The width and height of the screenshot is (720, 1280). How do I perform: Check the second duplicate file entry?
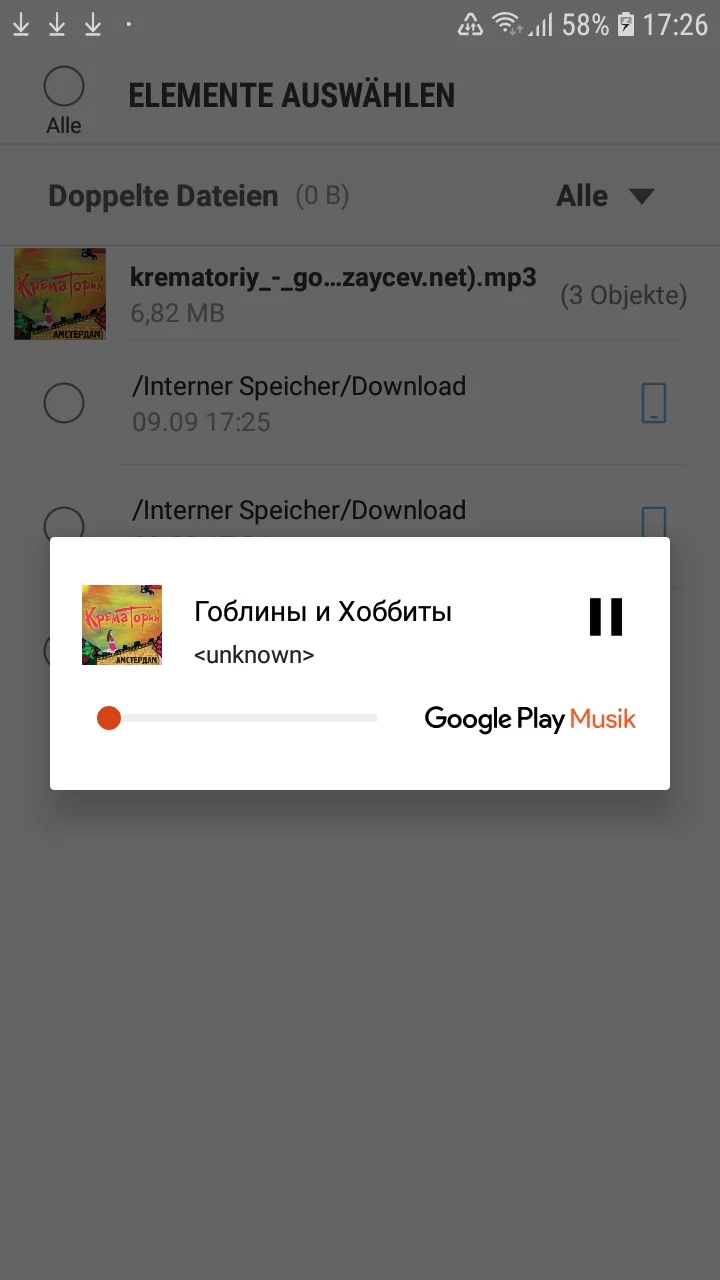(64, 524)
